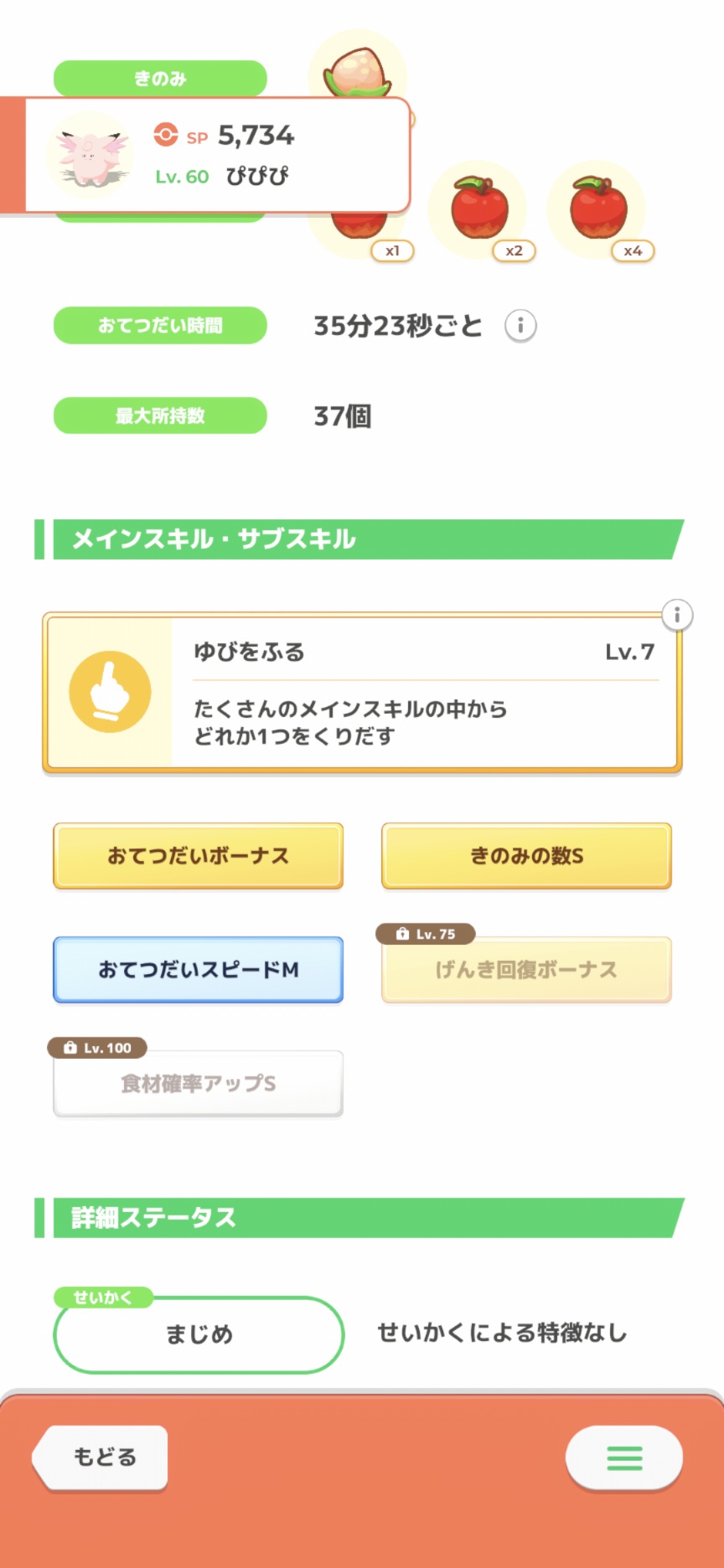Image resolution: width=724 pixels, height=1568 pixels.
Task: Open the hamburger menu button
Action: point(623,1457)
